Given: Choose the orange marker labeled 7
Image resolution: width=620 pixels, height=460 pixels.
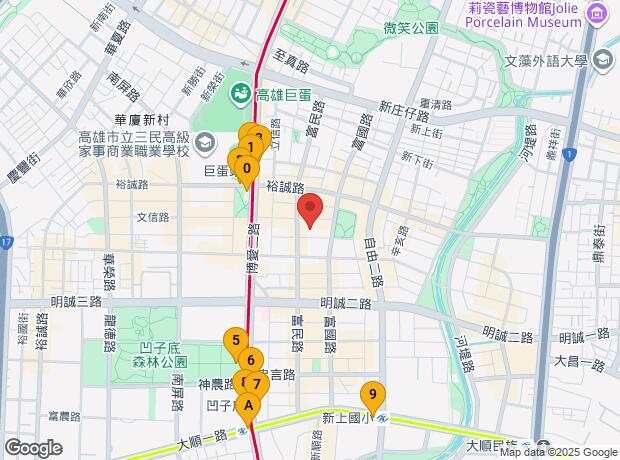Looking at the screenshot, I should click(x=258, y=383).
